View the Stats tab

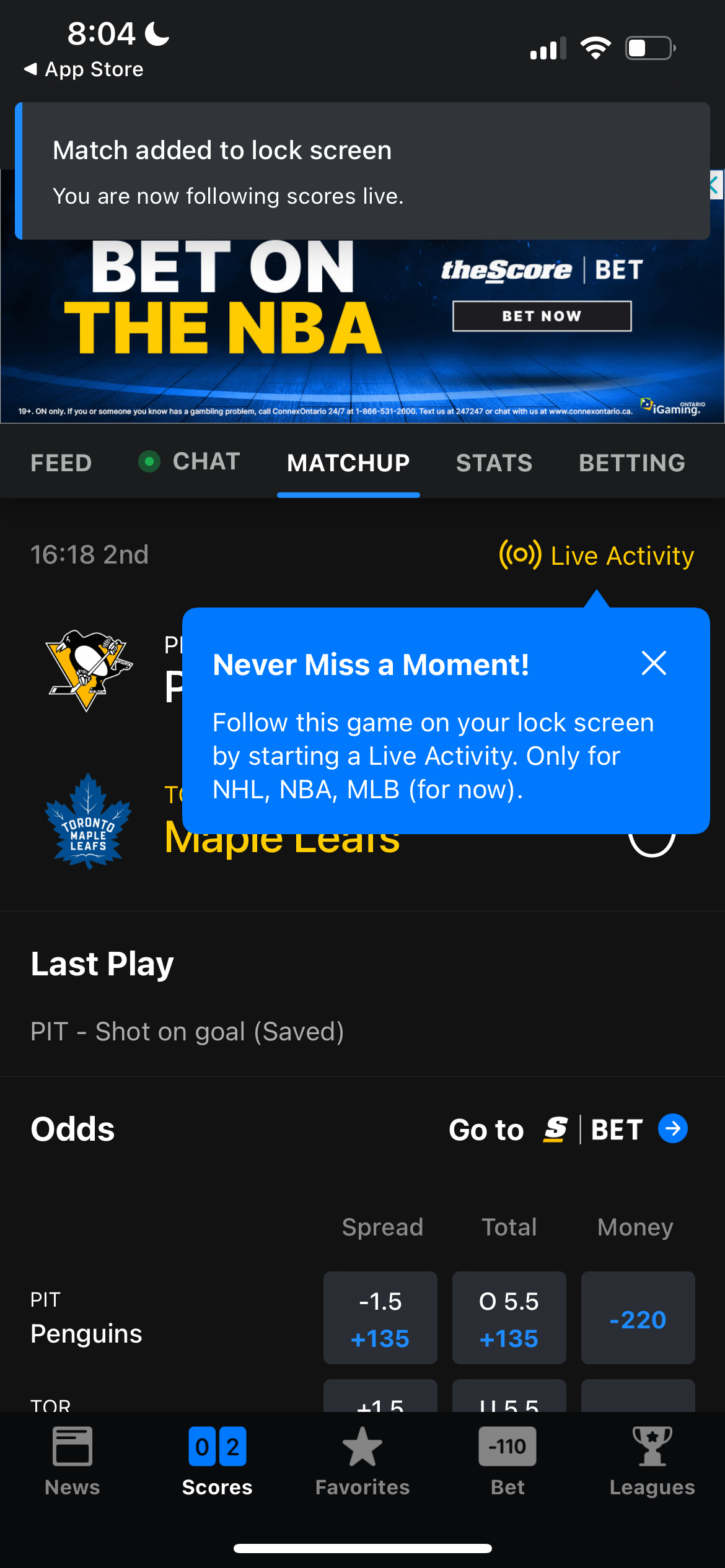pos(494,463)
